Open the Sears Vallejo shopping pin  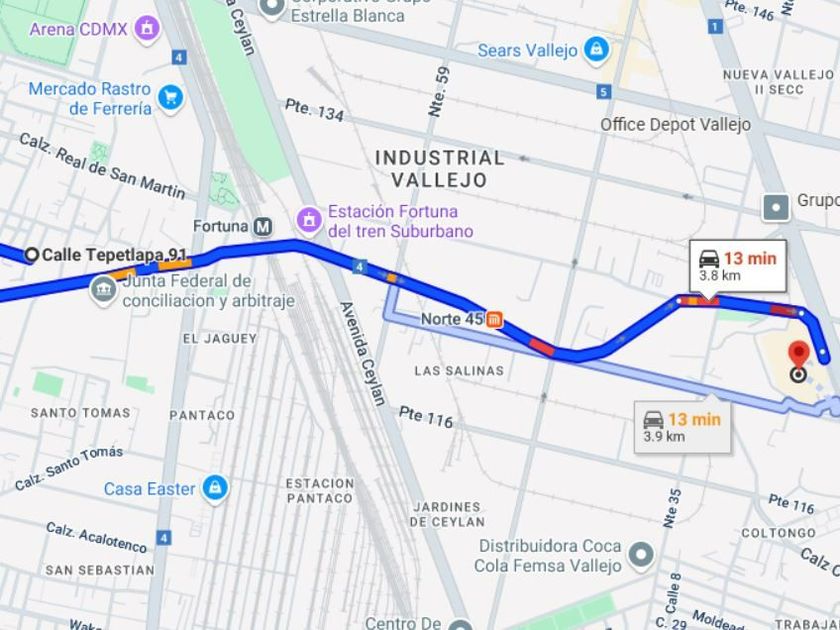coord(596,50)
